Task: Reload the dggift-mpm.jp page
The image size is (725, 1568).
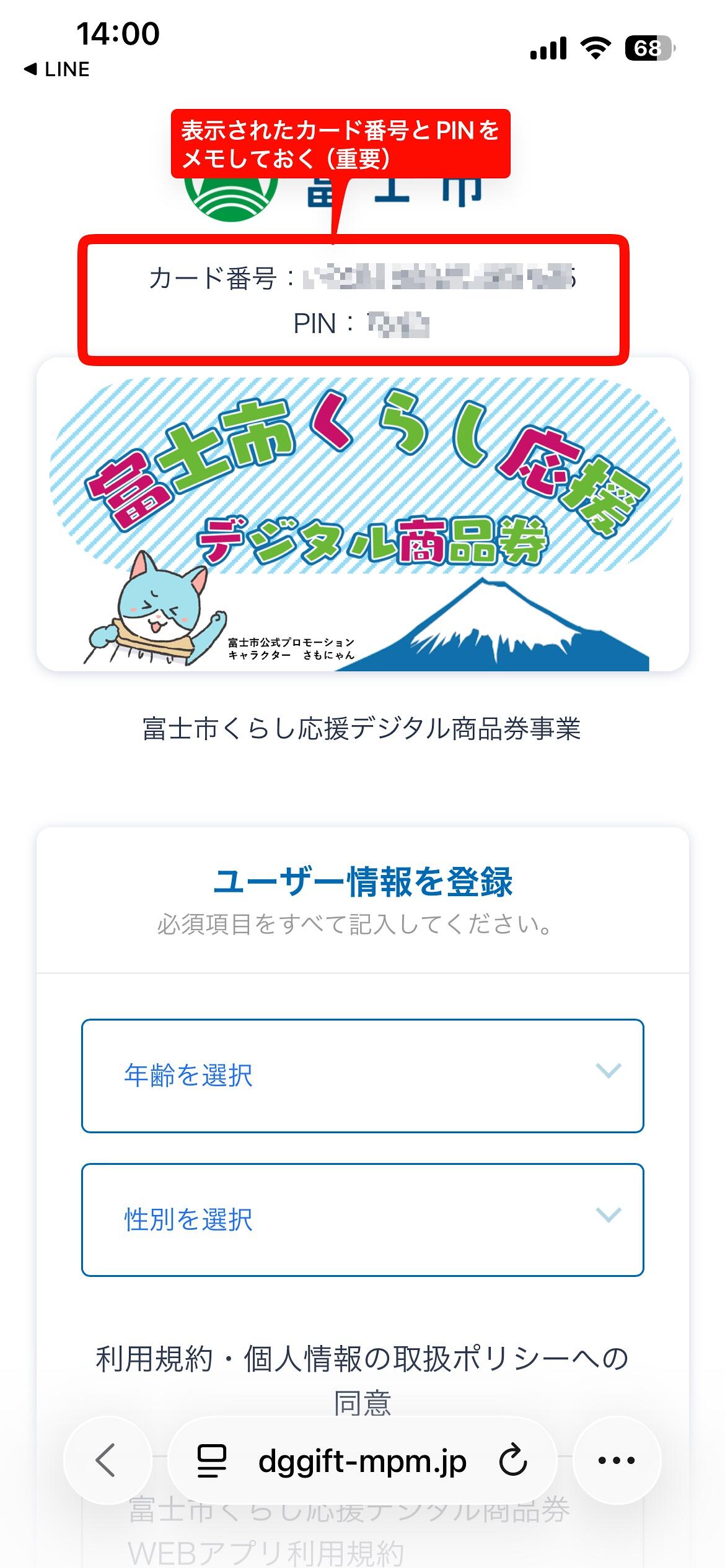Action: point(513,1460)
